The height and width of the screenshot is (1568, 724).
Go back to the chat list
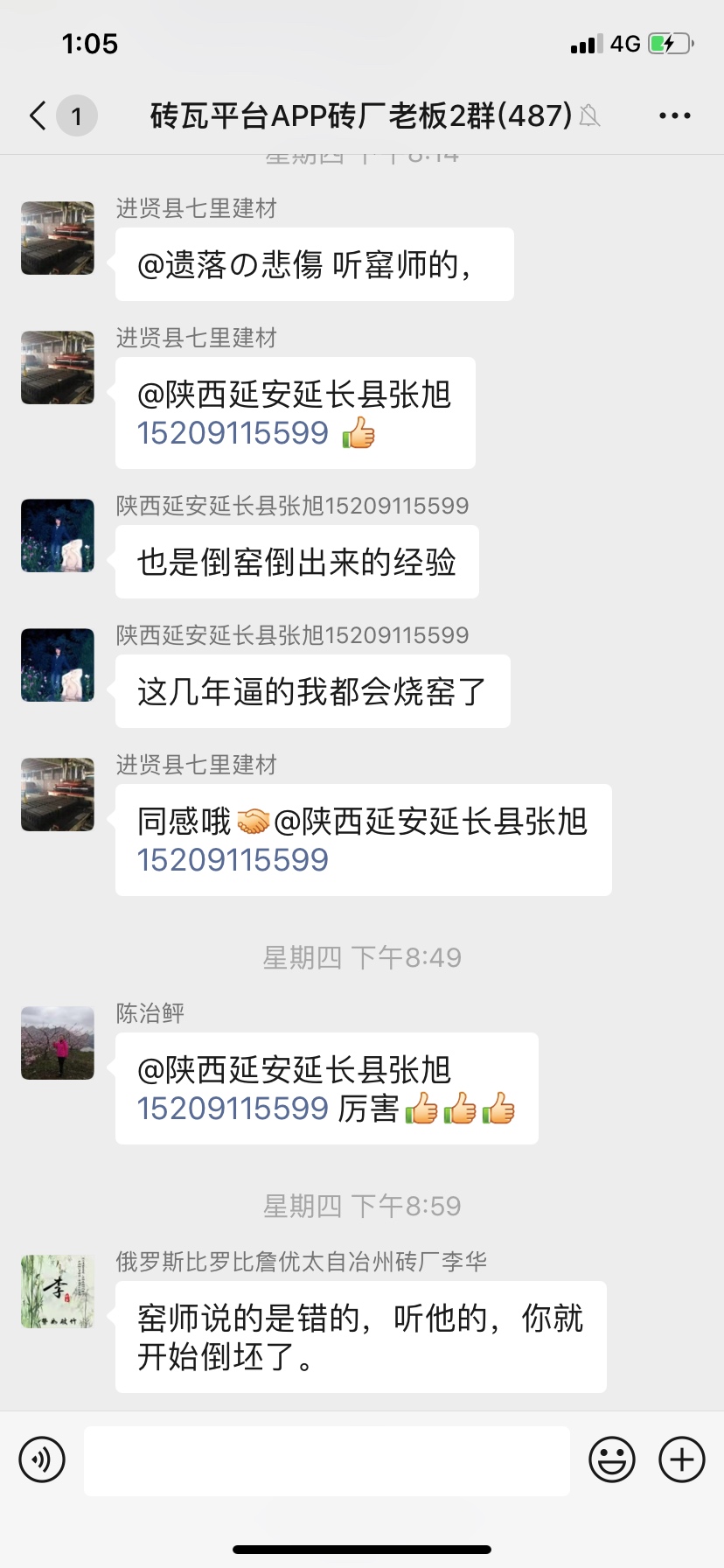coord(38,115)
